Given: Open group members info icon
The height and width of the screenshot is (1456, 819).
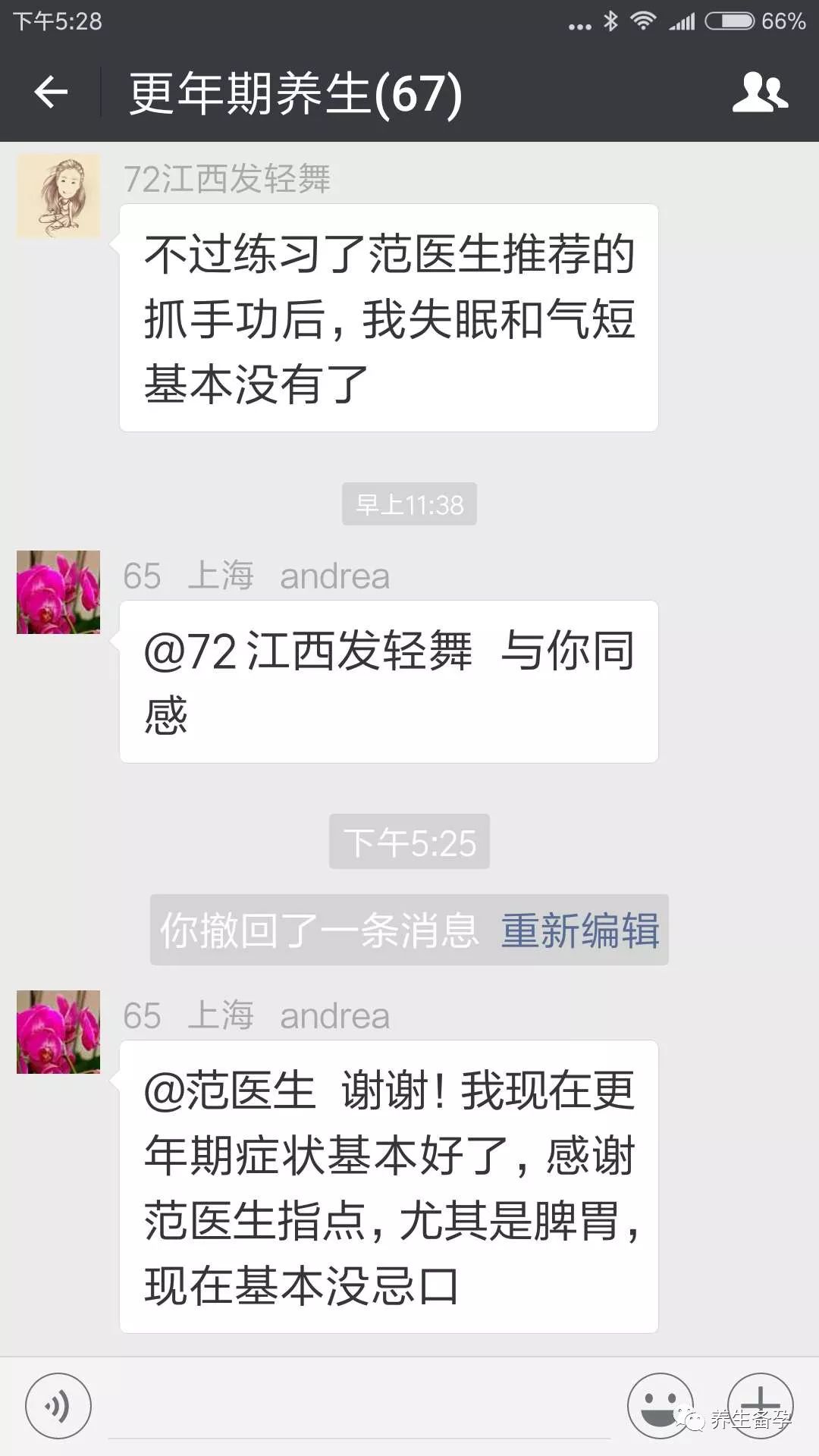Looking at the screenshot, I should click(x=760, y=93).
